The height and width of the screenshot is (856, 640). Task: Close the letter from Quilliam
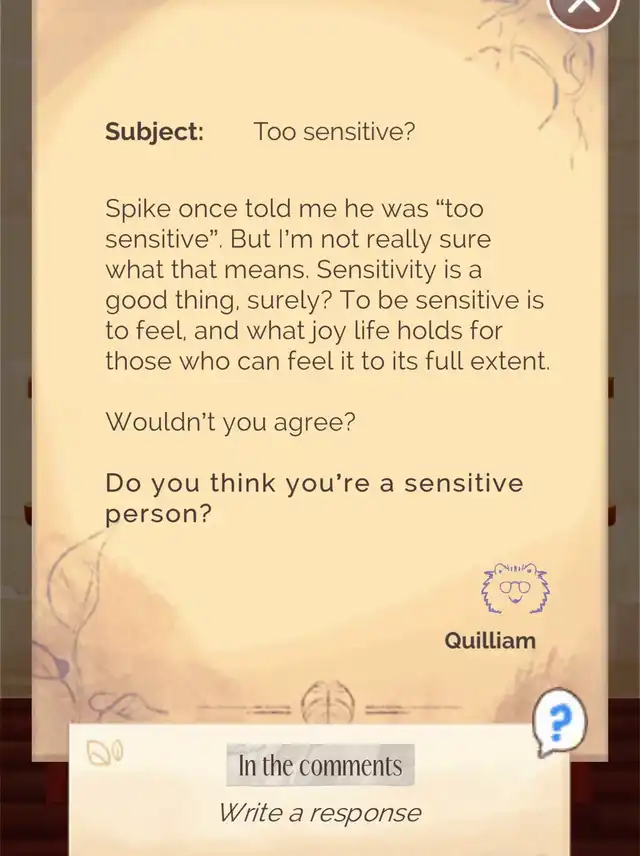coord(584,7)
